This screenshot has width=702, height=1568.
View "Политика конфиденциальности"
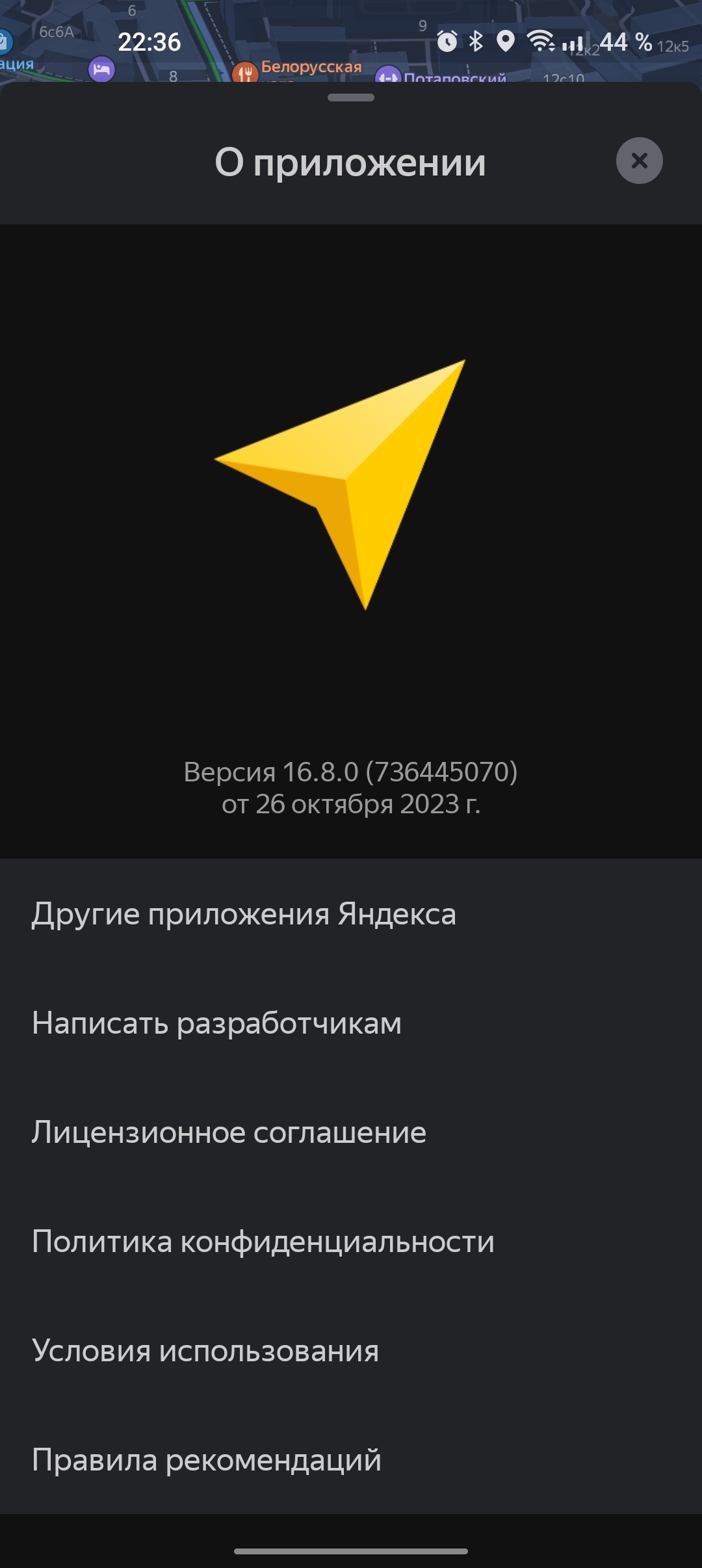351,1242
